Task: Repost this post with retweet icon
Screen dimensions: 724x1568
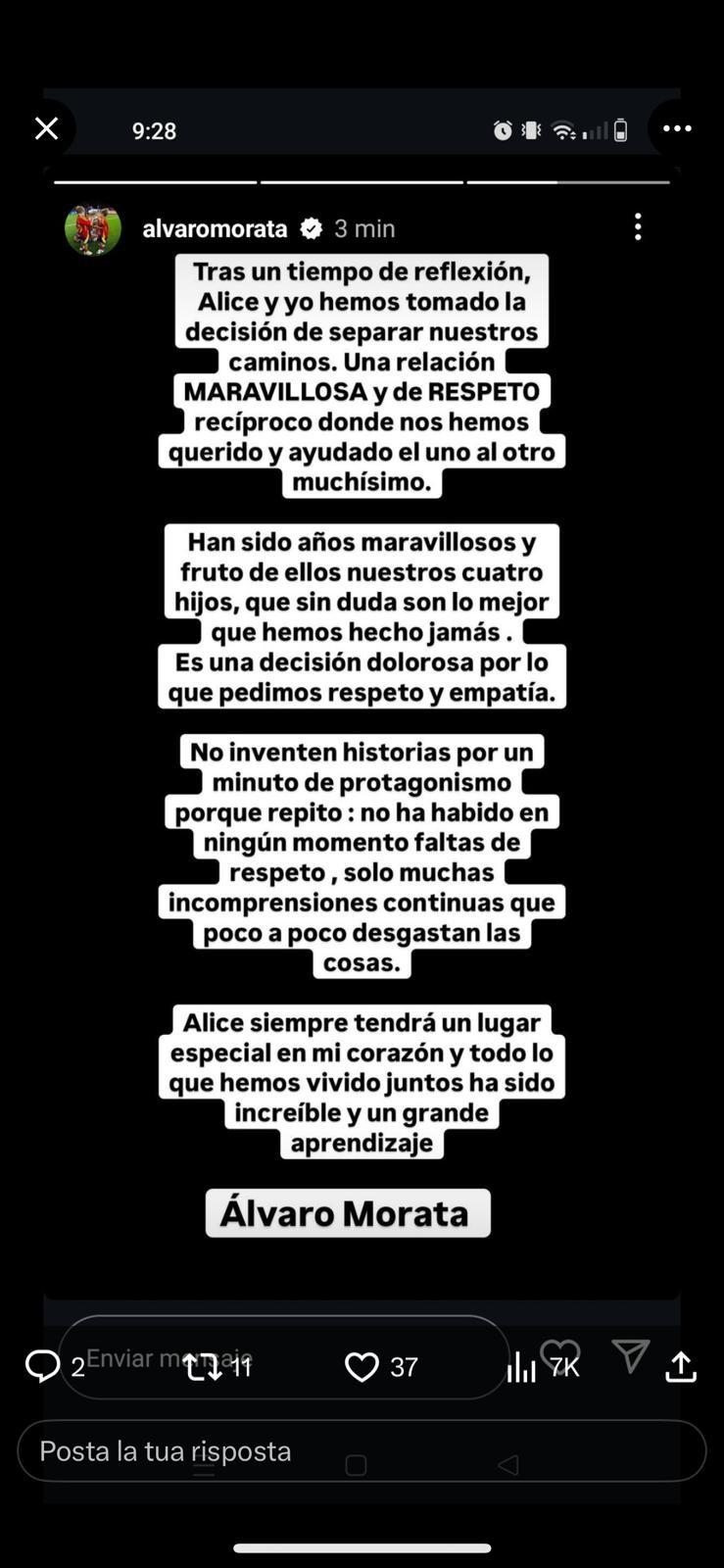Action: click(203, 1367)
